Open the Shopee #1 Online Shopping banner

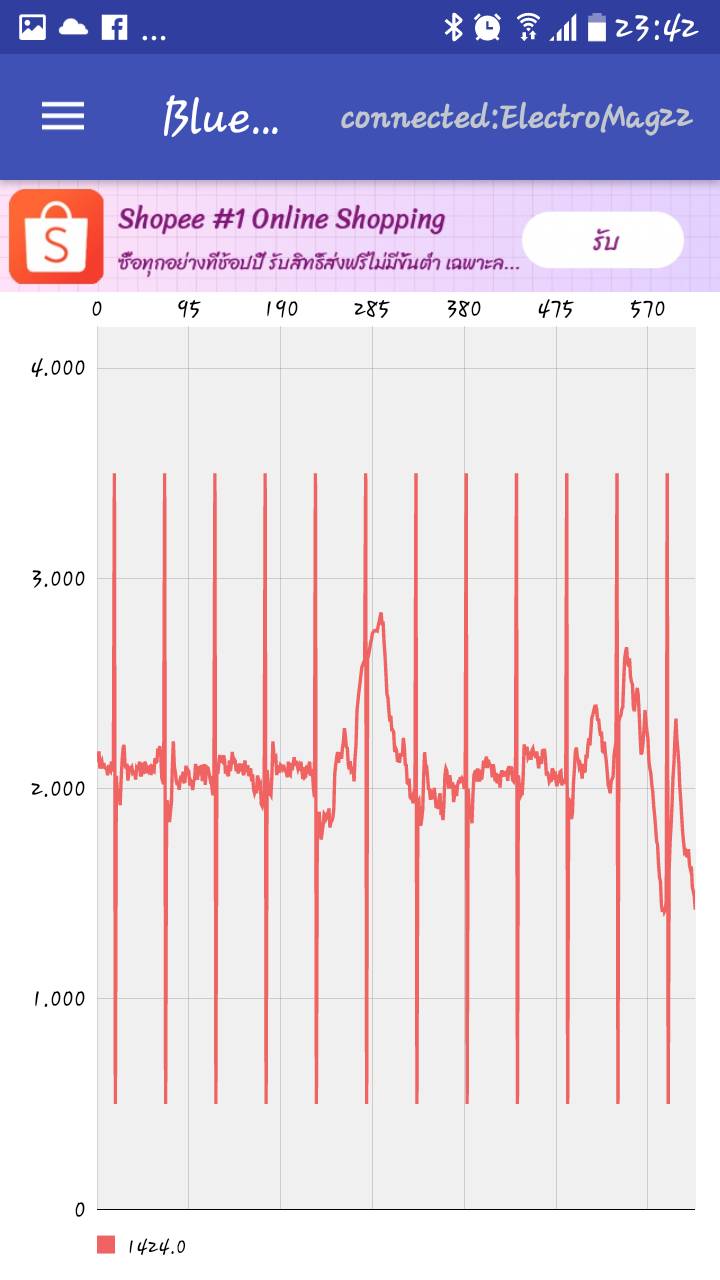click(300, 238)
